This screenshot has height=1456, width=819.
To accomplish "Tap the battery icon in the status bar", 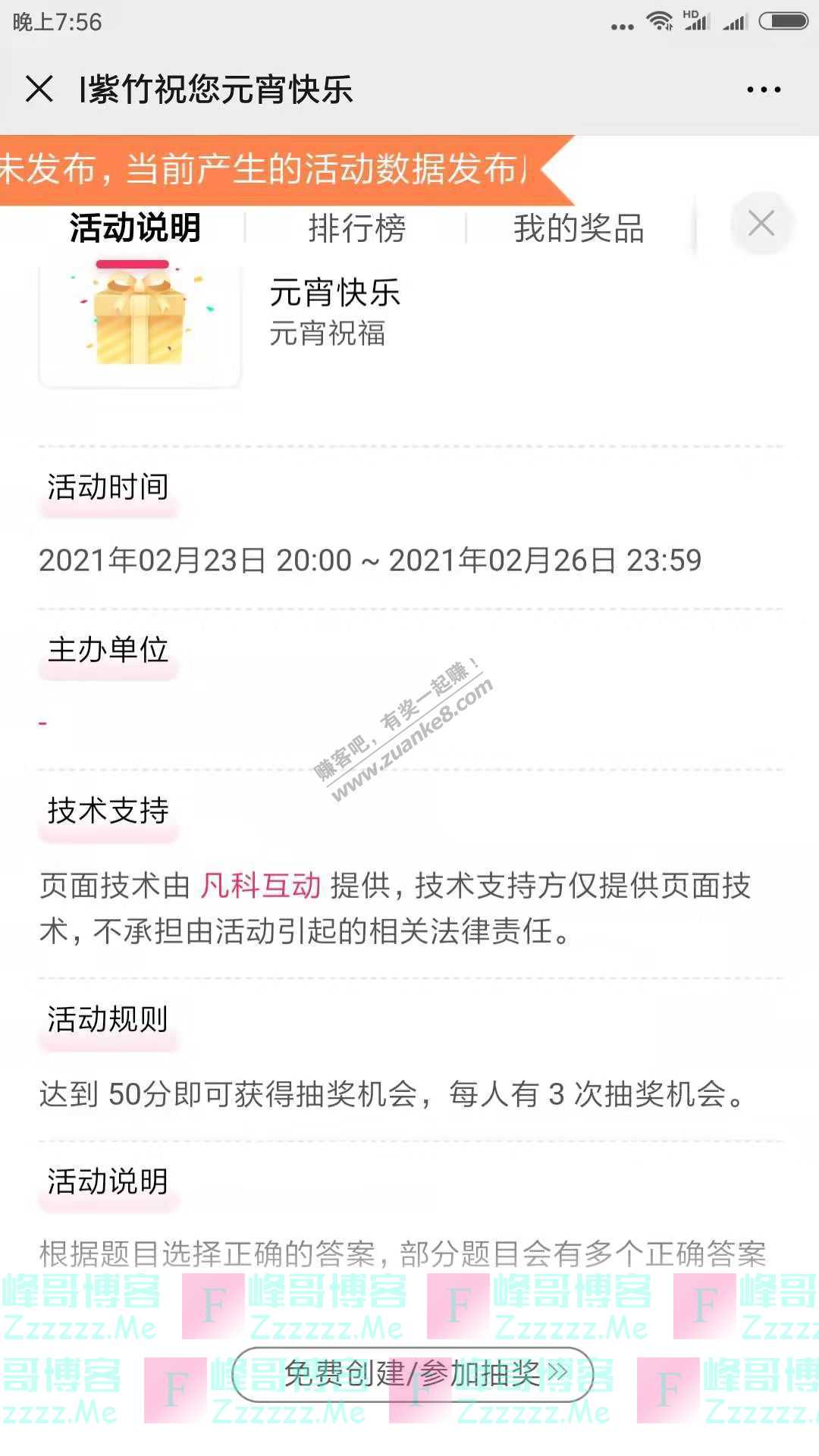I will coord(783,20).
